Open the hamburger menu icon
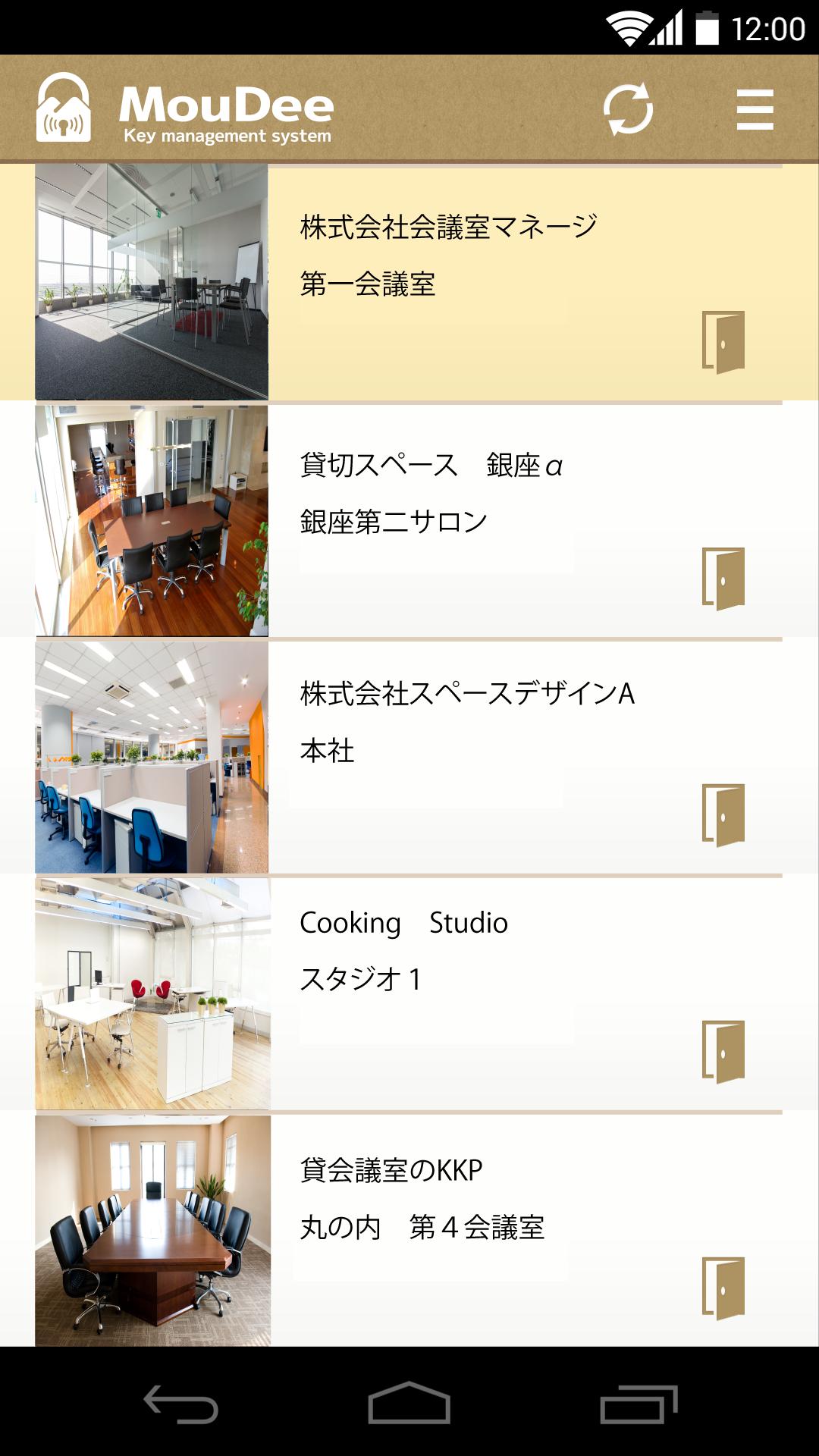This screenshot has width=819, height=1456. [755, 108]
